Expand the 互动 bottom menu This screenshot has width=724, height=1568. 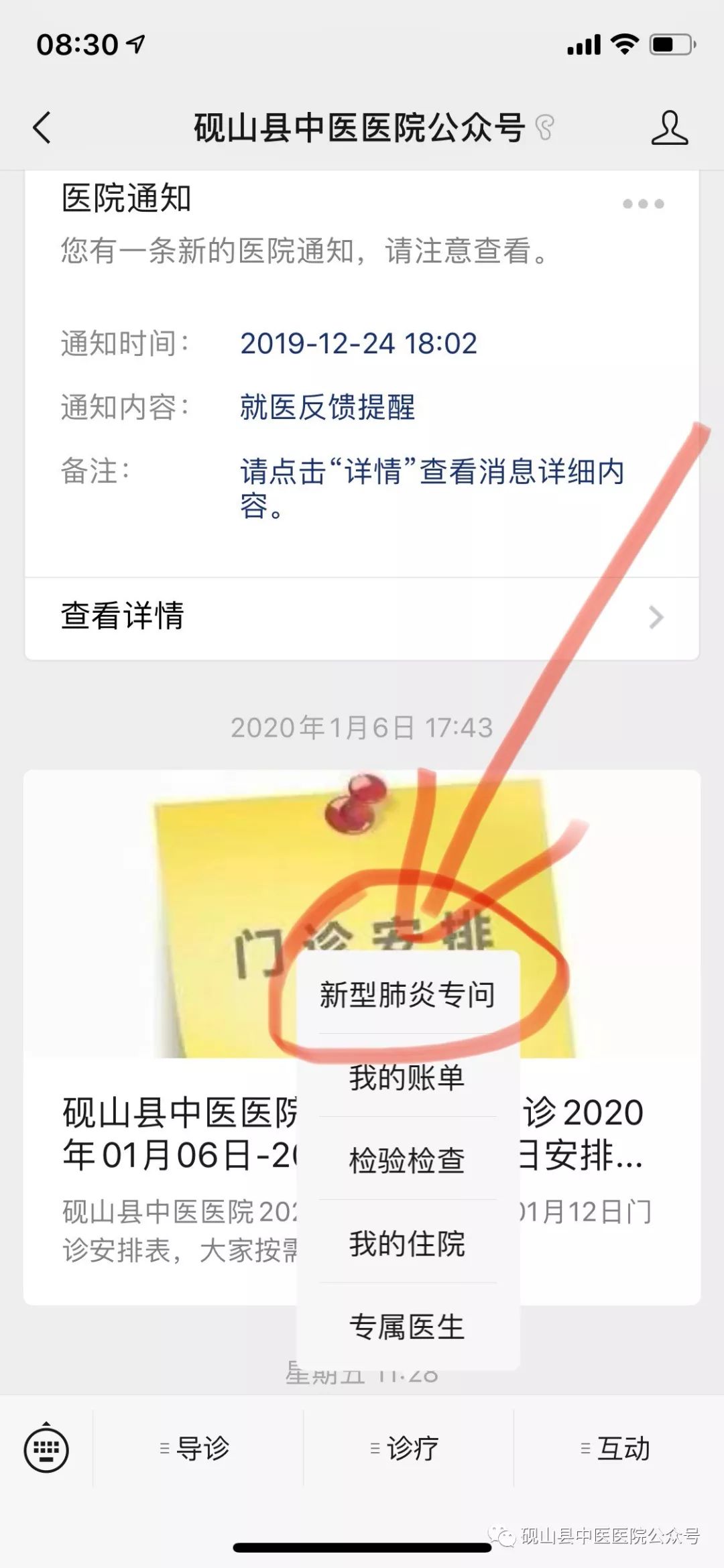point(618,1449)
